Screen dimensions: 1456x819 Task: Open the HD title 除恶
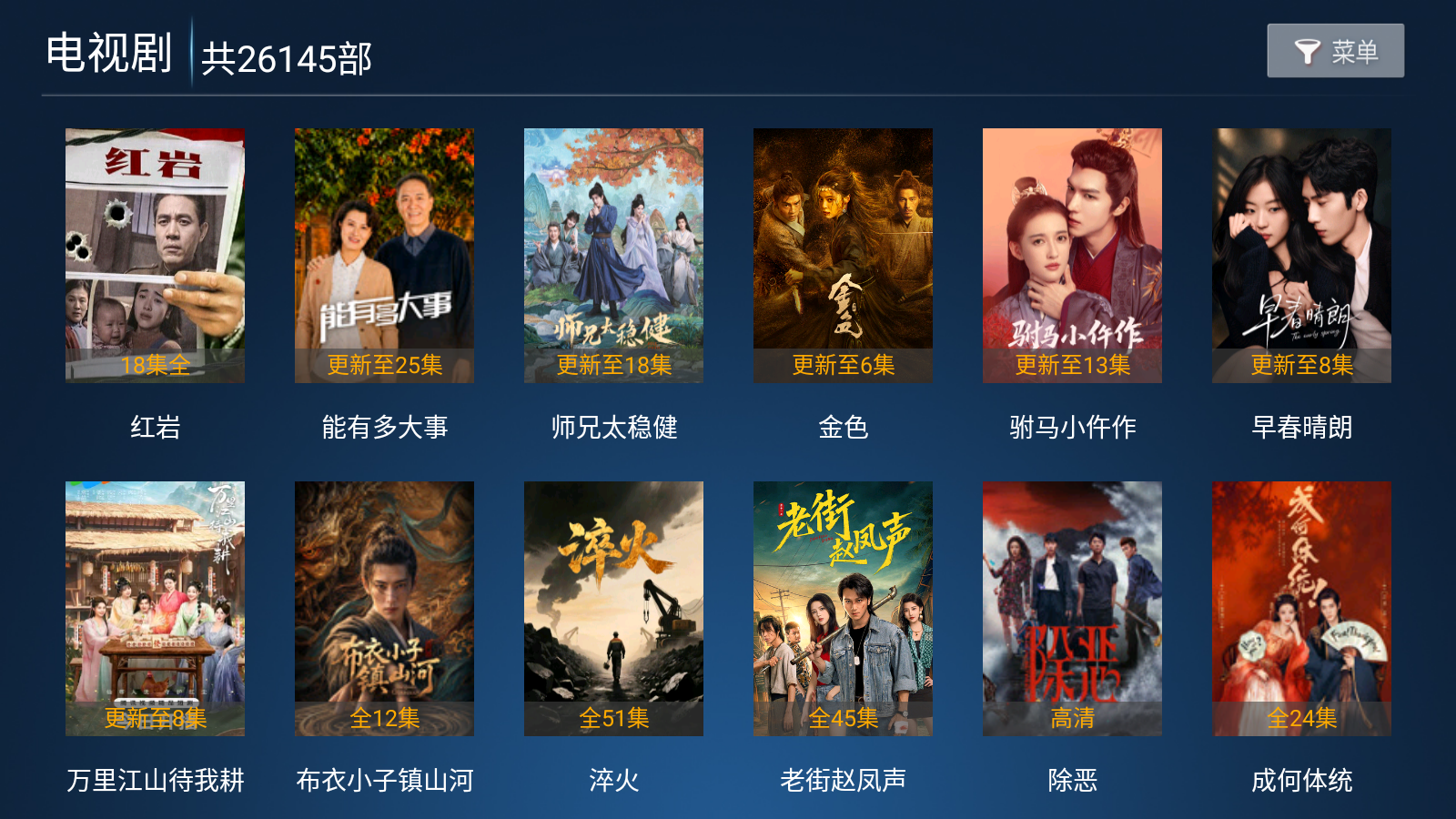coord(1072,609)
